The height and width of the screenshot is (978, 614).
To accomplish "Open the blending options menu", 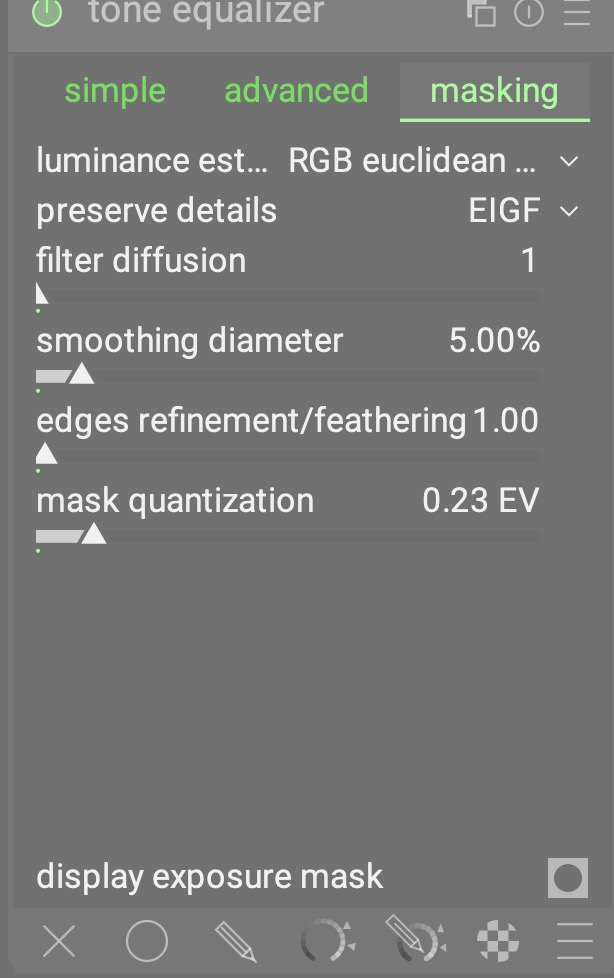I will (x=575, y=941).
